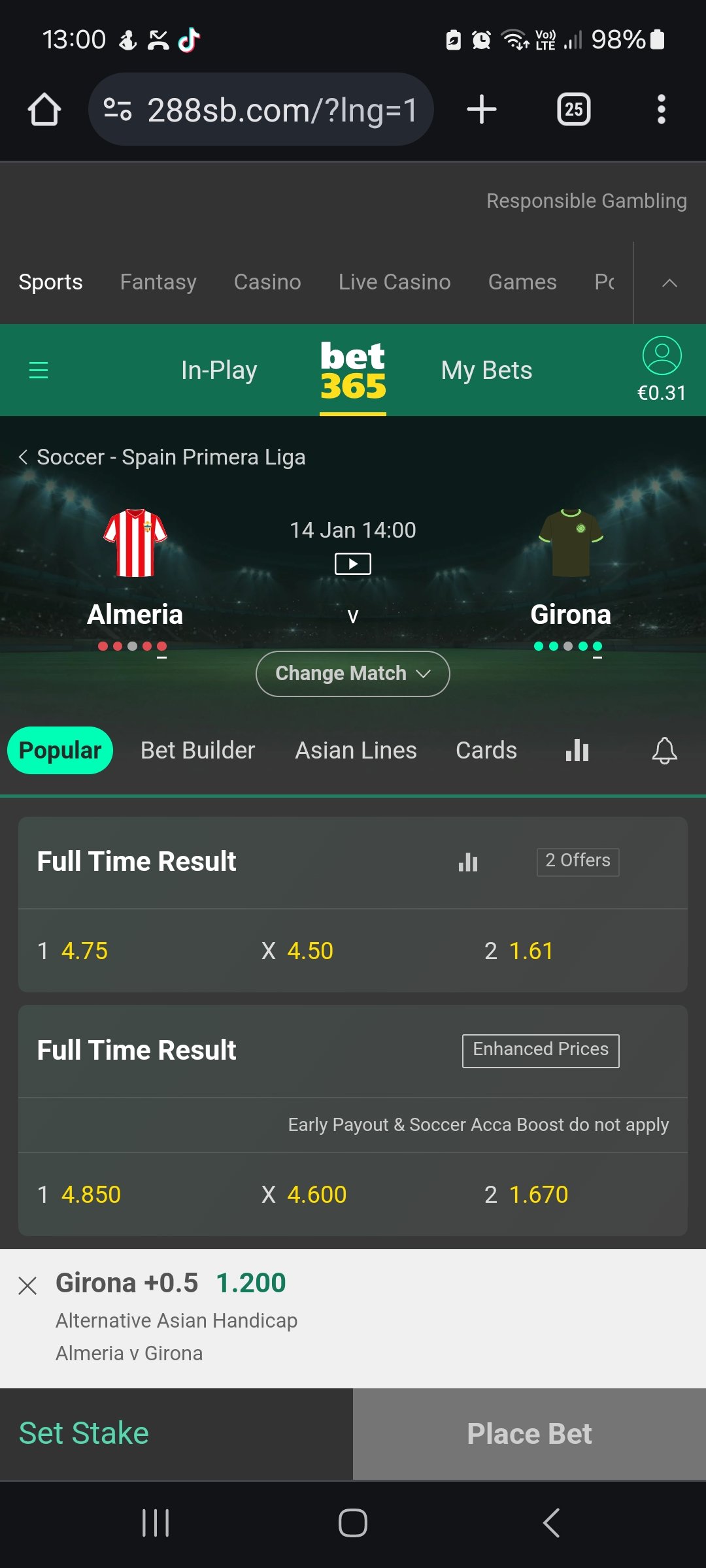The image size is (706, 1568).
Task: Select Almeria win at 4.75
Action: tap(84, 951)
